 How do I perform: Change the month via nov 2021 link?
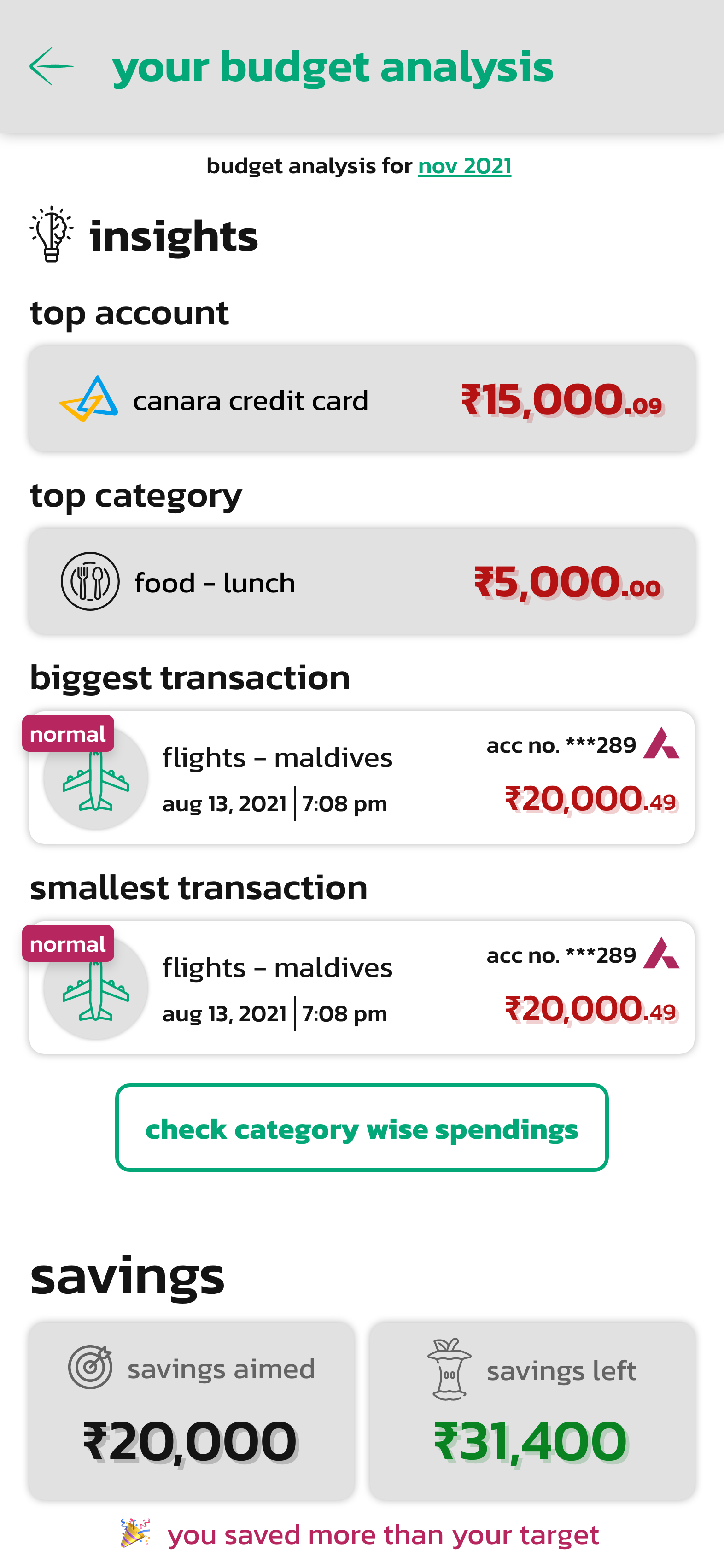(x=464, y=165)
